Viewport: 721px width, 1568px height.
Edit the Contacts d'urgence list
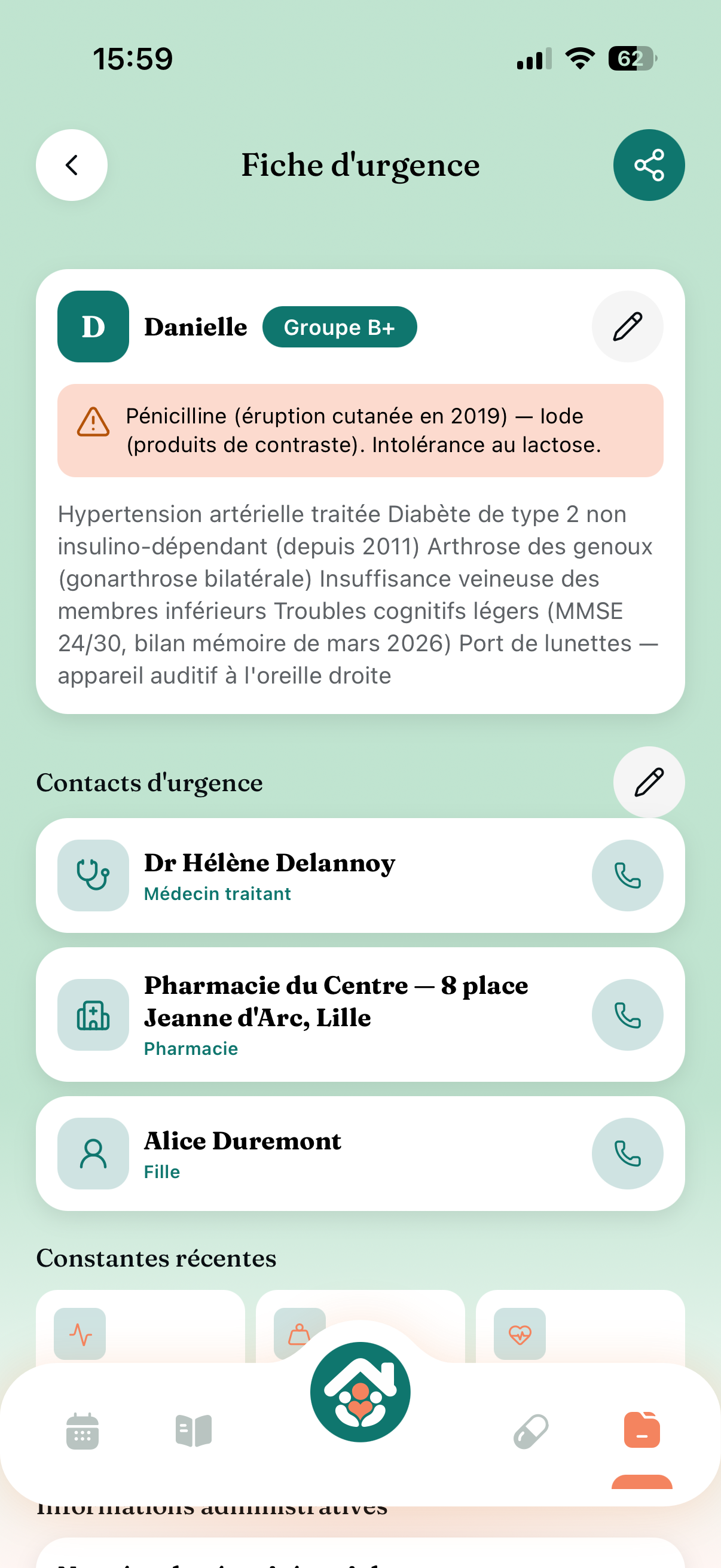tap(649, 782)
